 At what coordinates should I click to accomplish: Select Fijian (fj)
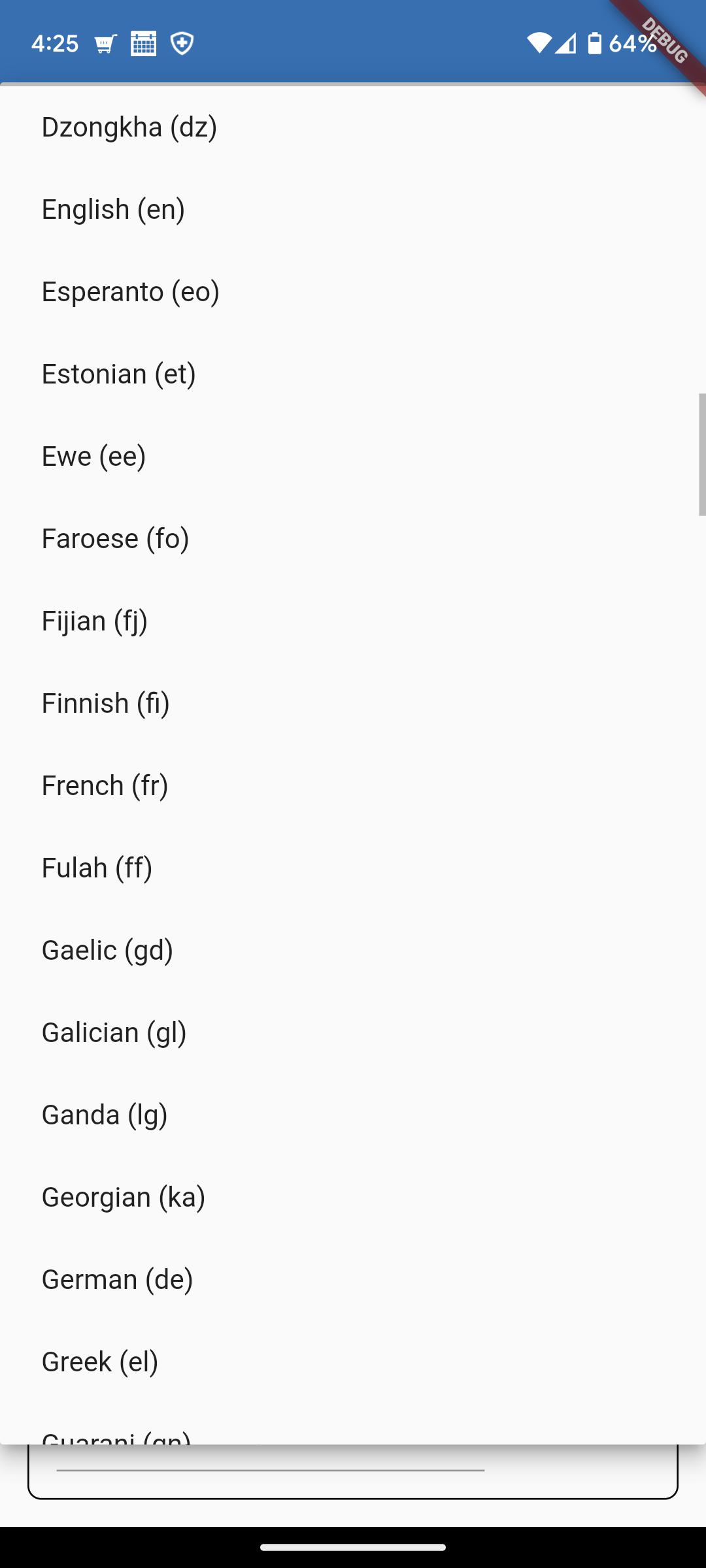click(x=353, y=621)
